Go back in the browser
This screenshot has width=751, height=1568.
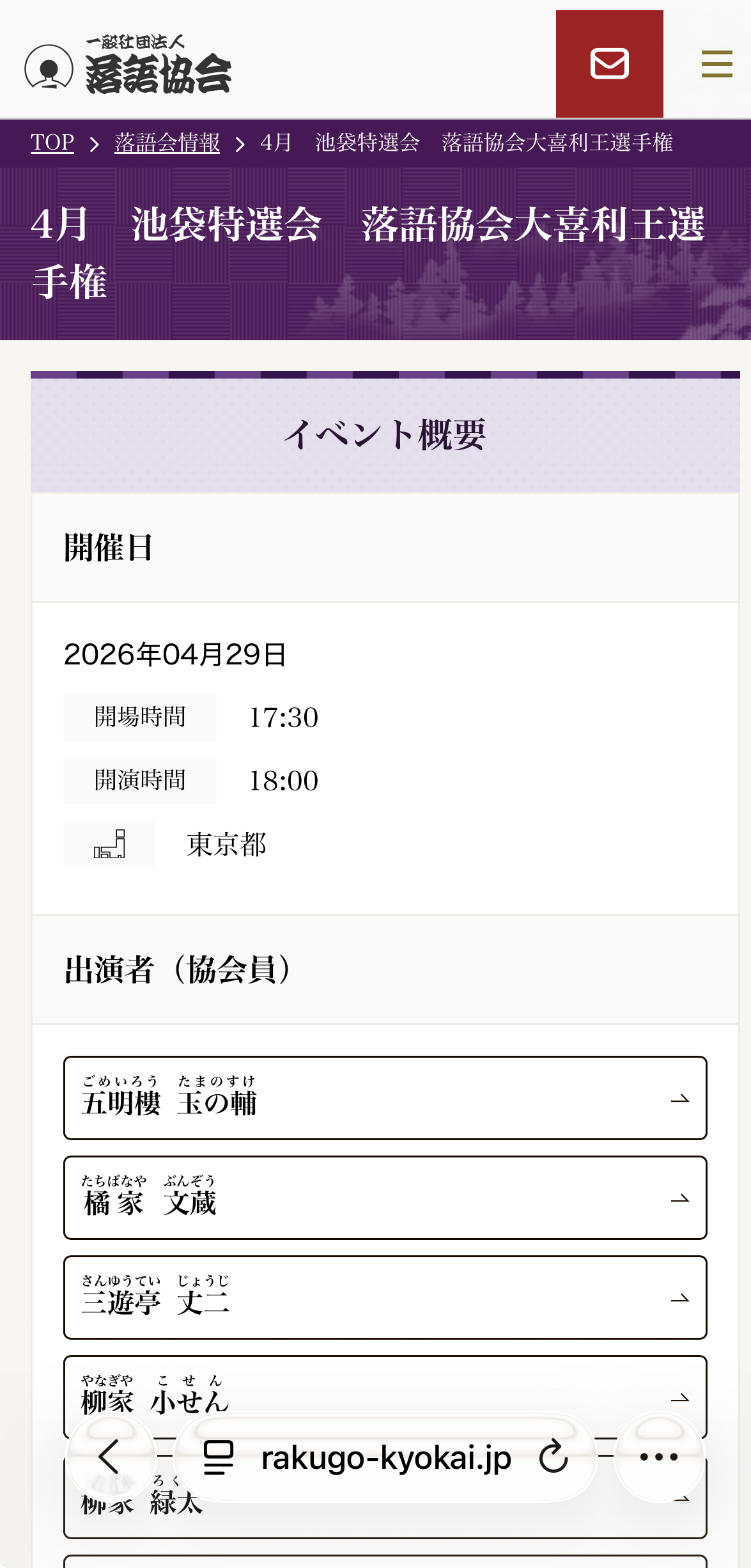[x=110, y=1457]
